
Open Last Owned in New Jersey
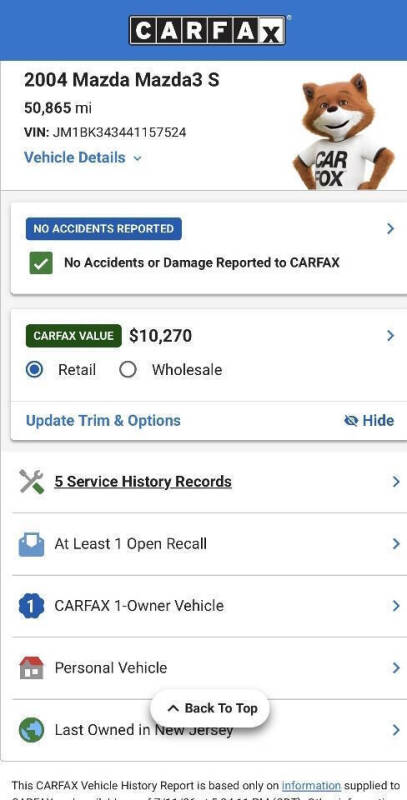209,730
